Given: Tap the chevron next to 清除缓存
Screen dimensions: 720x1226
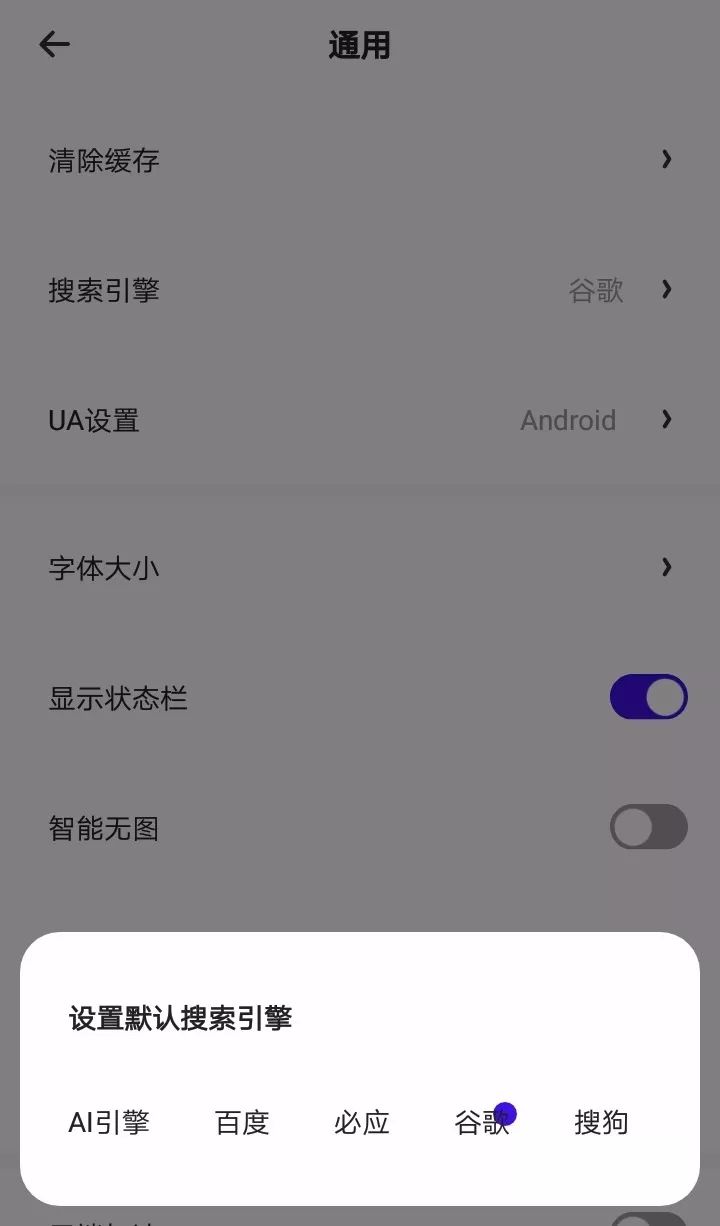Looking at the screenshot, I should tap(666, 159).
